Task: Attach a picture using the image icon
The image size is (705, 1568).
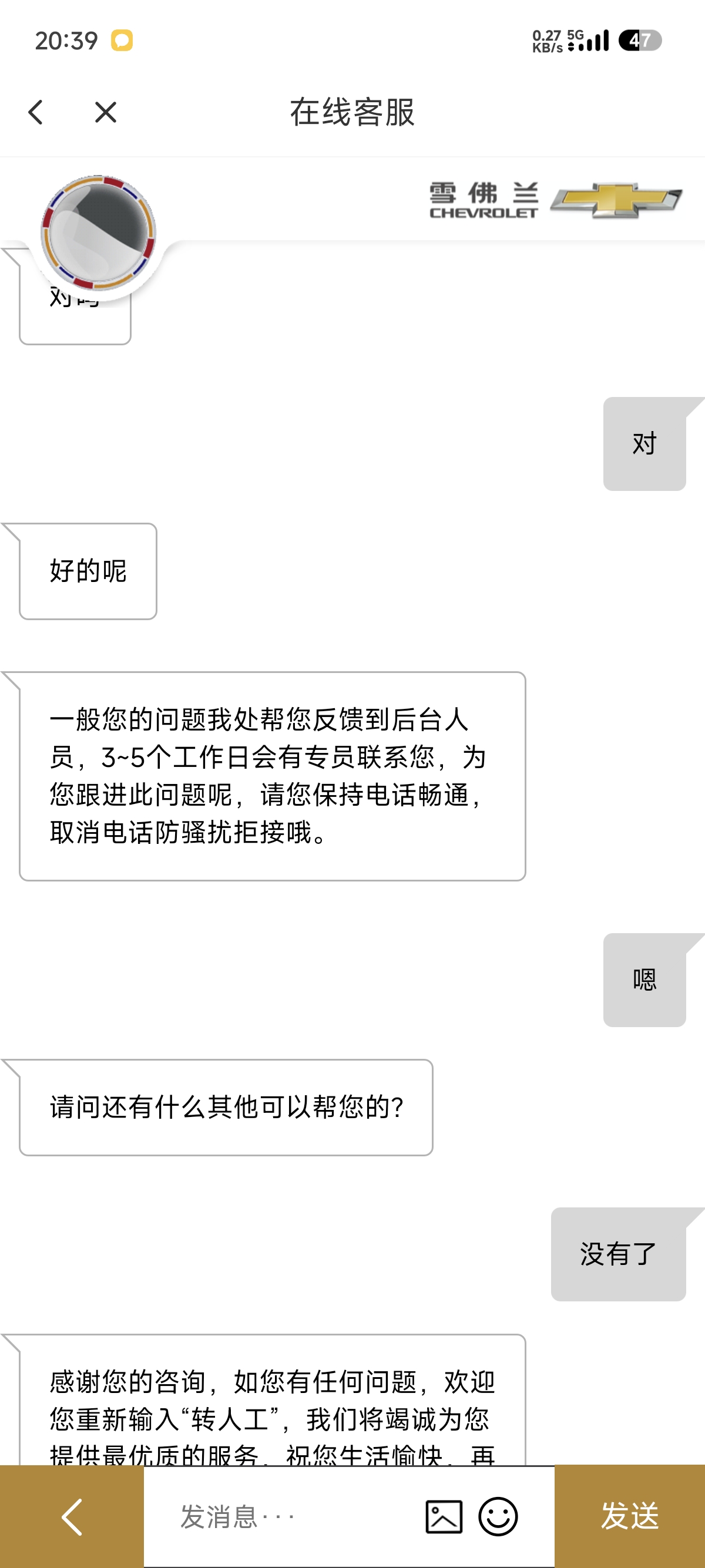Action: coord(444,1516)
